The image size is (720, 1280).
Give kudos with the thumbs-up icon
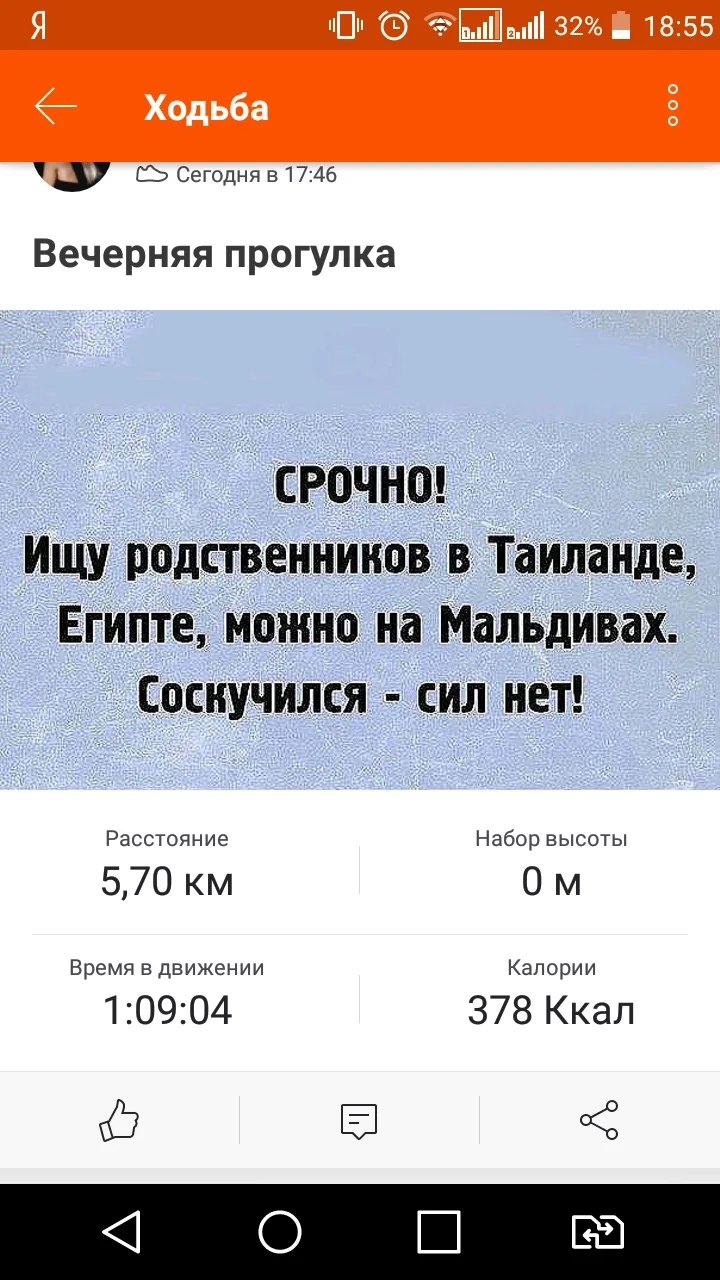119,1119
